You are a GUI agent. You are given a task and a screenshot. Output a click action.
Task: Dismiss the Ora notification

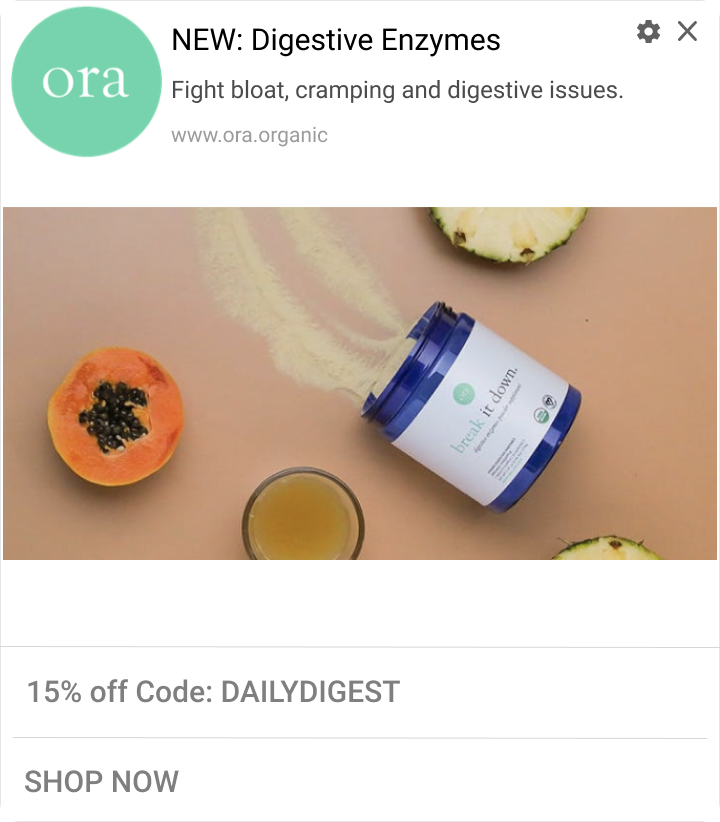tap(687, 32)
